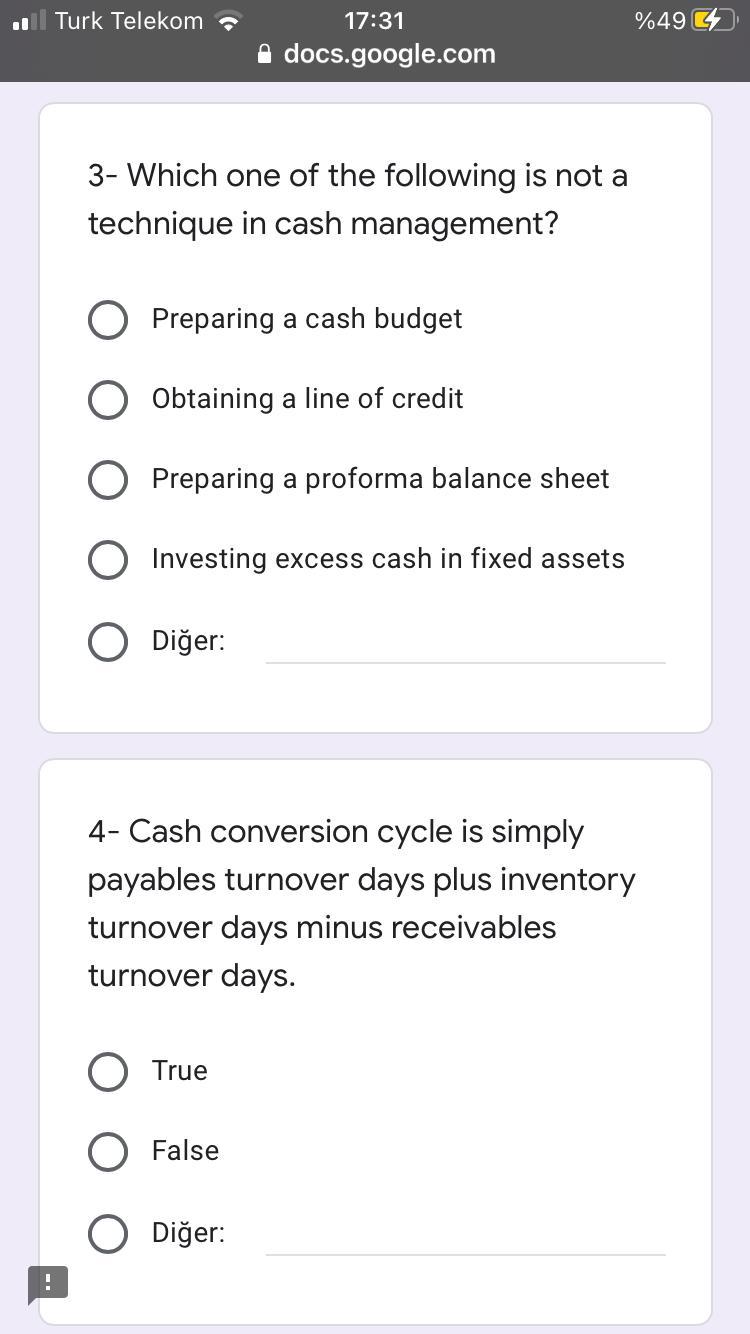Select 'Preparing a cash budget' option
The width and height of the screenshot is (750, 1334).
coord(108,320)
